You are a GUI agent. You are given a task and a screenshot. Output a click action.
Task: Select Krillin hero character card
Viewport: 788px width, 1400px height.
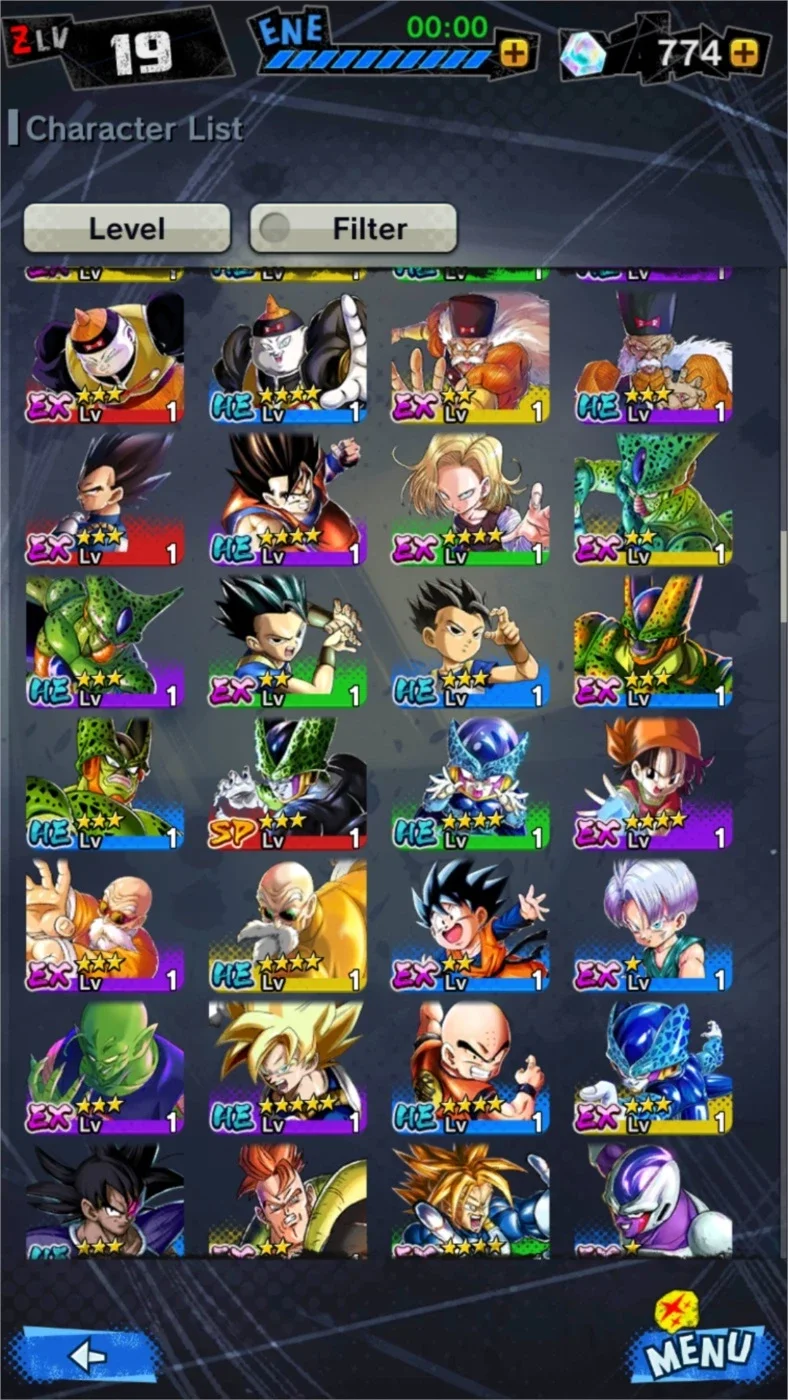(x=470, y=1067)
